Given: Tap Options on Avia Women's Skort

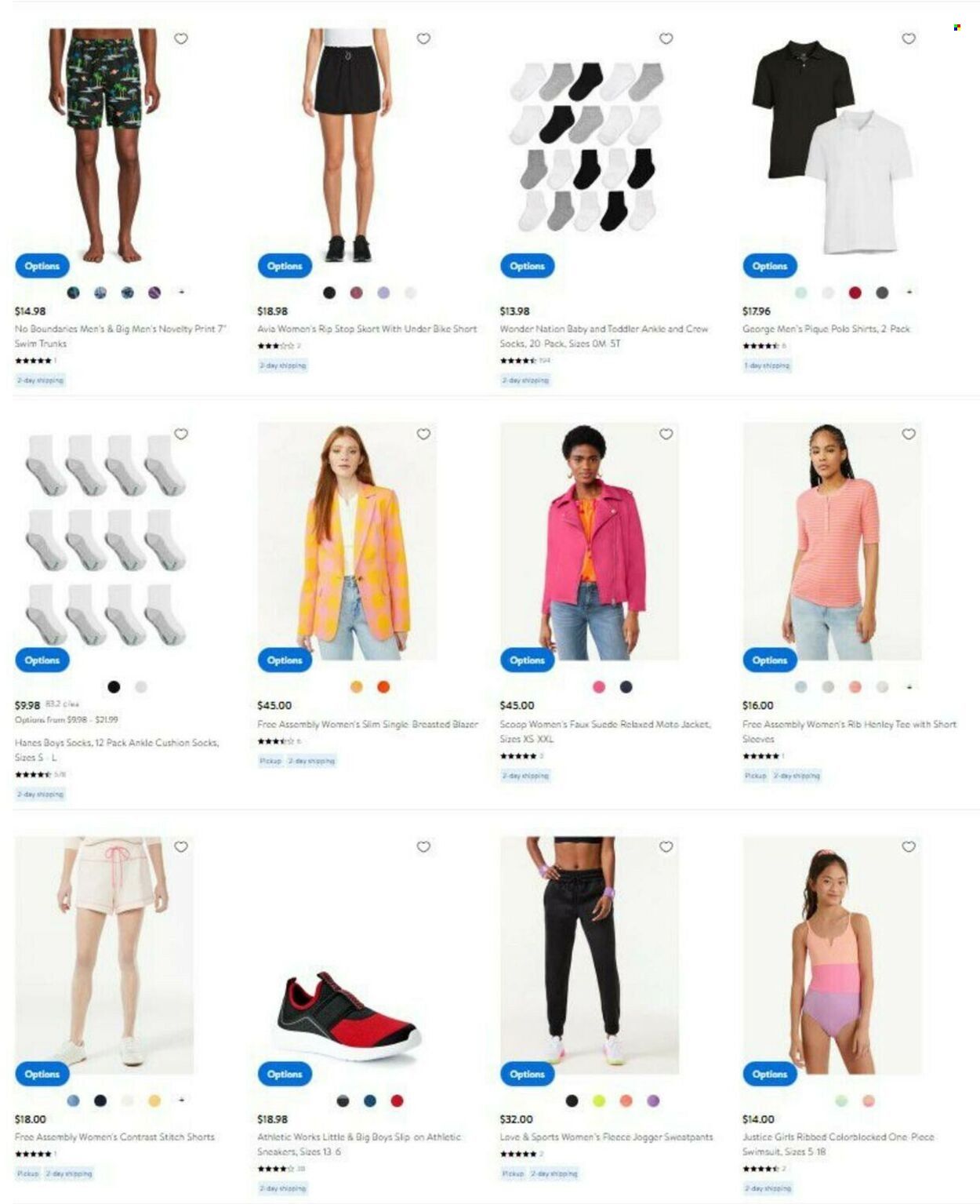Looking at the screenshot, I should [285, 266].
